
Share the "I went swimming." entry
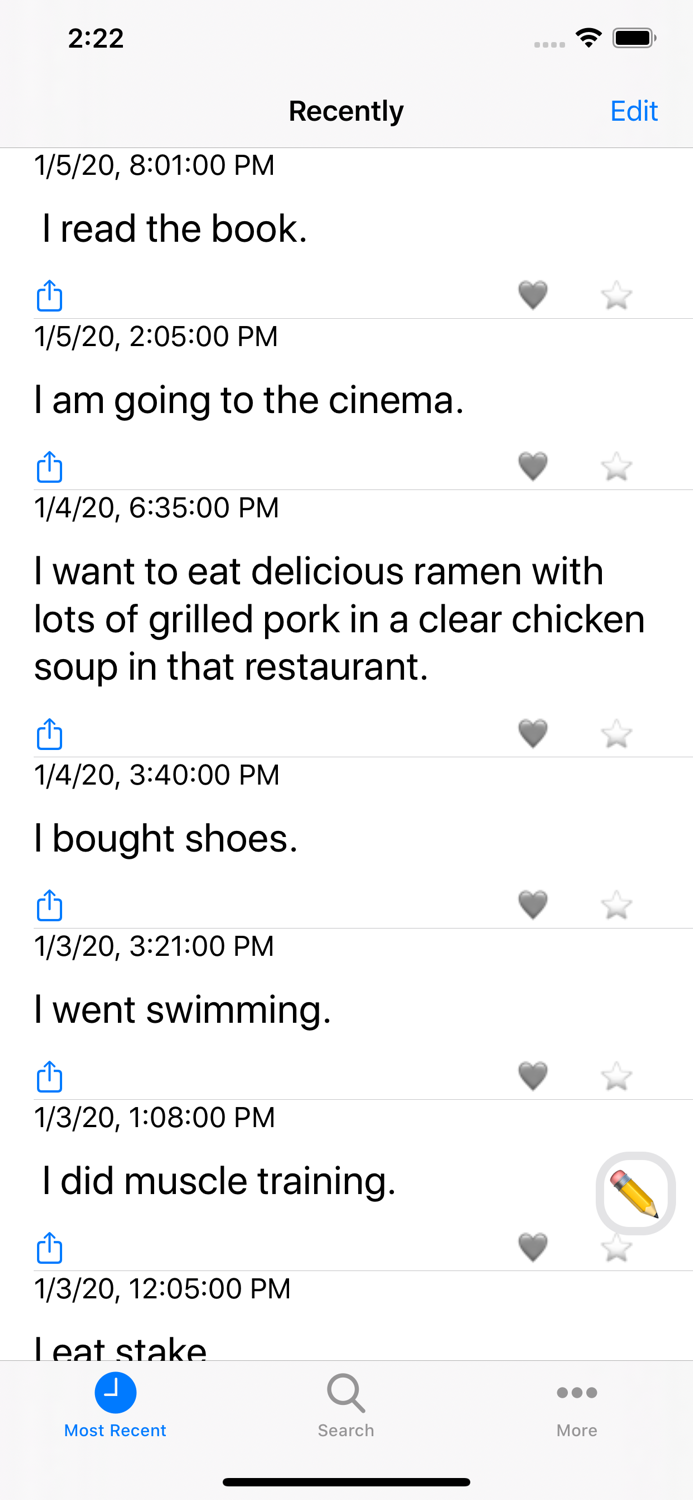(49, 1077)
